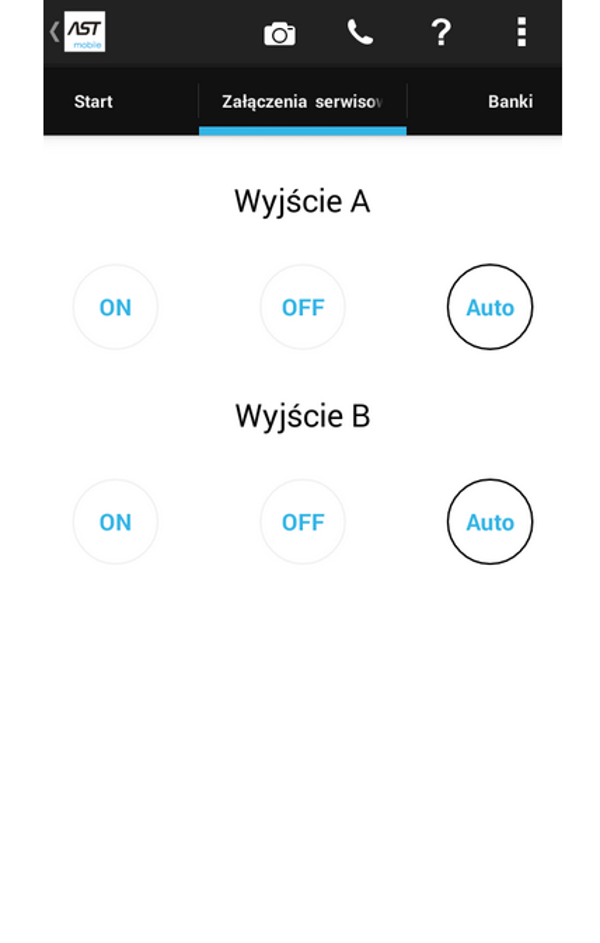The width and height of the screenshot is (600, 943).
Task: Switch to the Start tab
Action: coord(93,101)
